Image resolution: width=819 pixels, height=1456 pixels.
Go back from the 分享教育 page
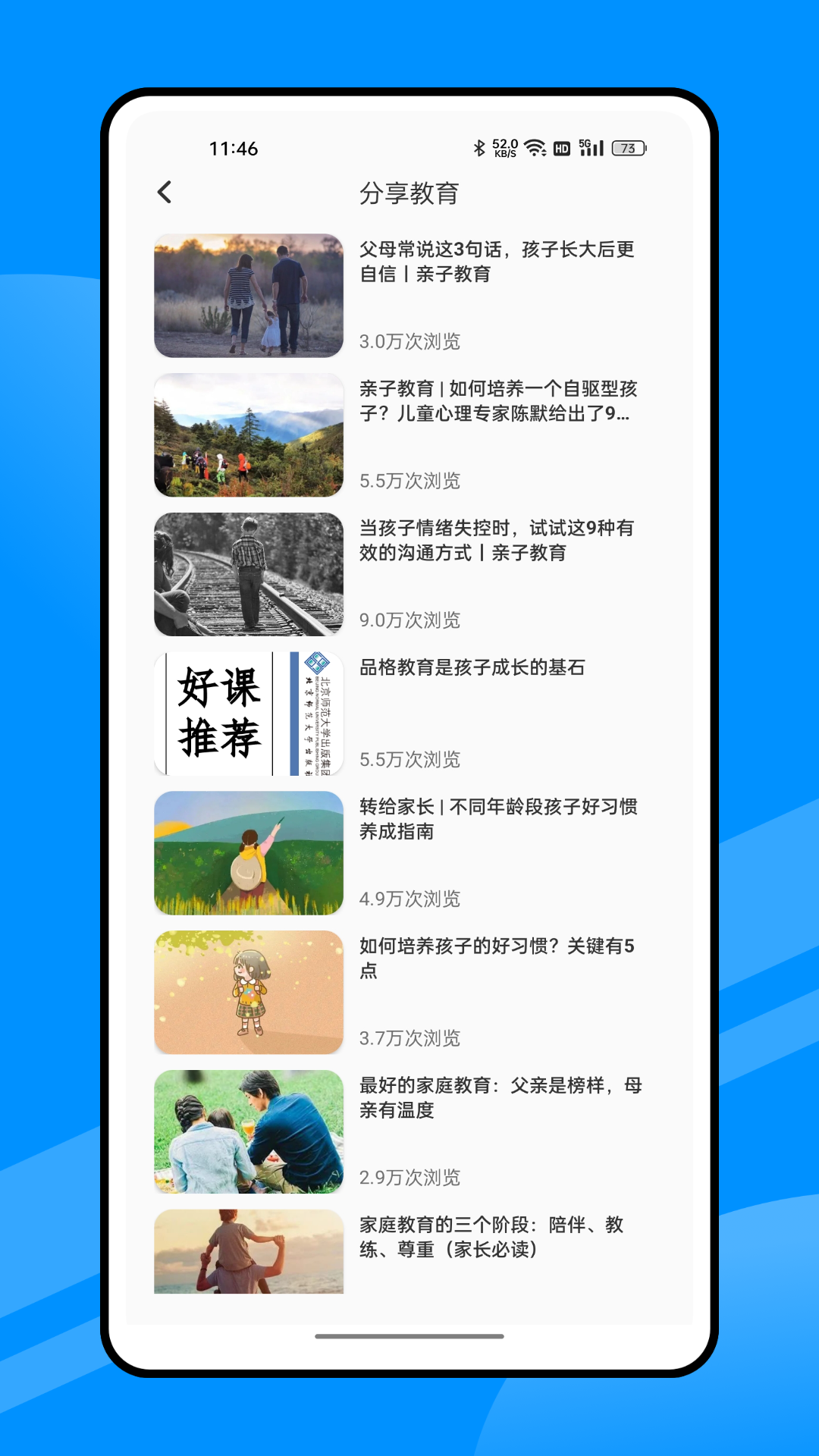165,193
